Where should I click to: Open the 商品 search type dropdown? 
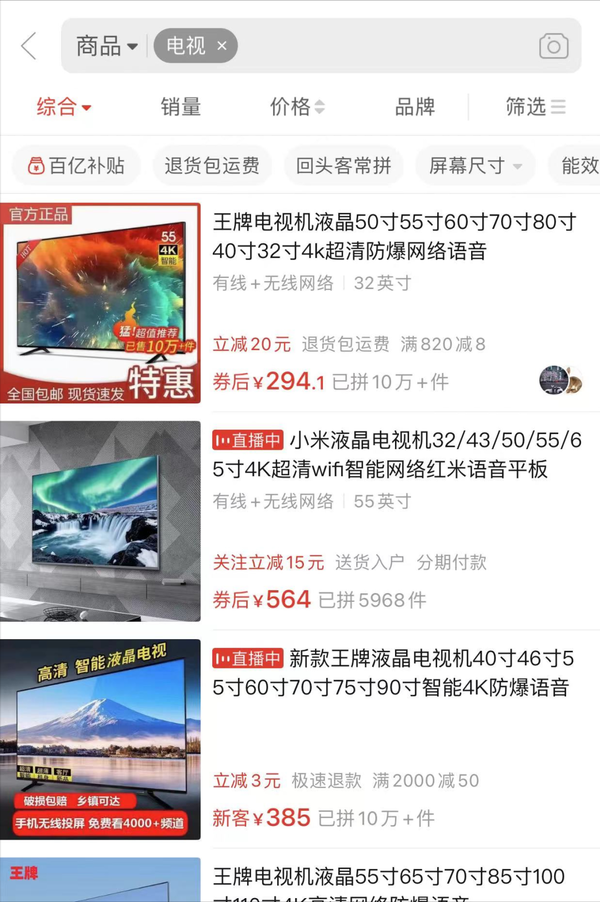[107, 46]
